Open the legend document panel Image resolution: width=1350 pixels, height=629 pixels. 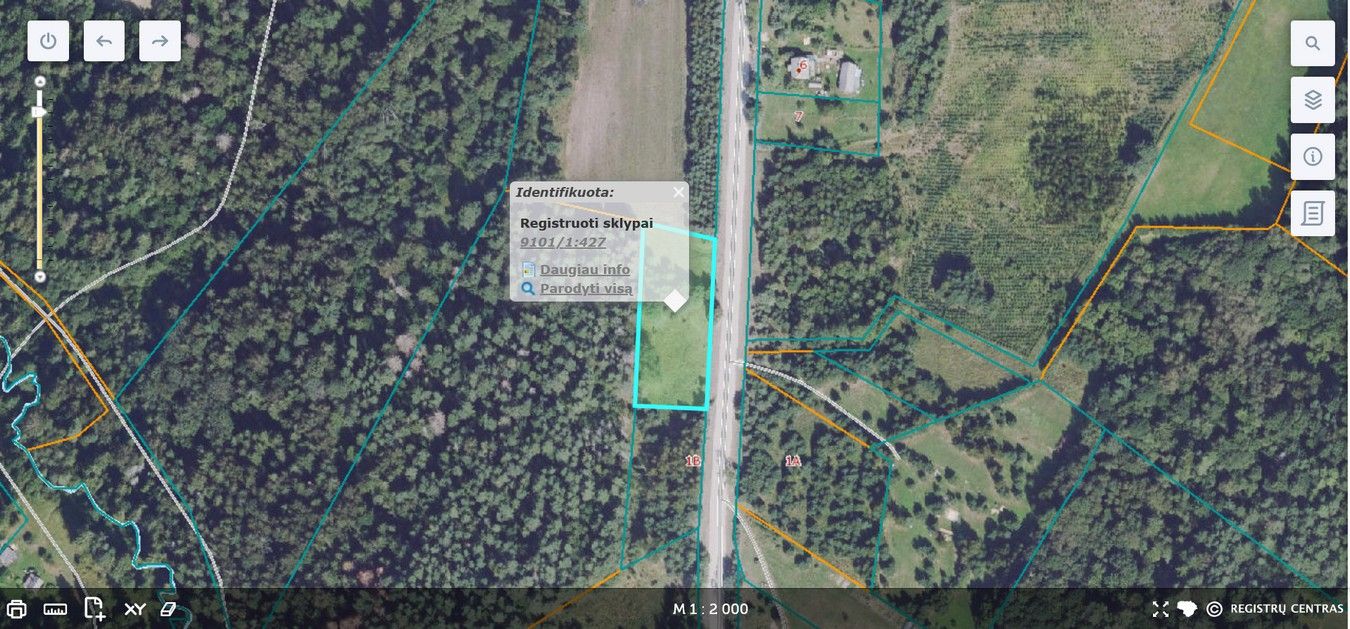(1312, 213)
